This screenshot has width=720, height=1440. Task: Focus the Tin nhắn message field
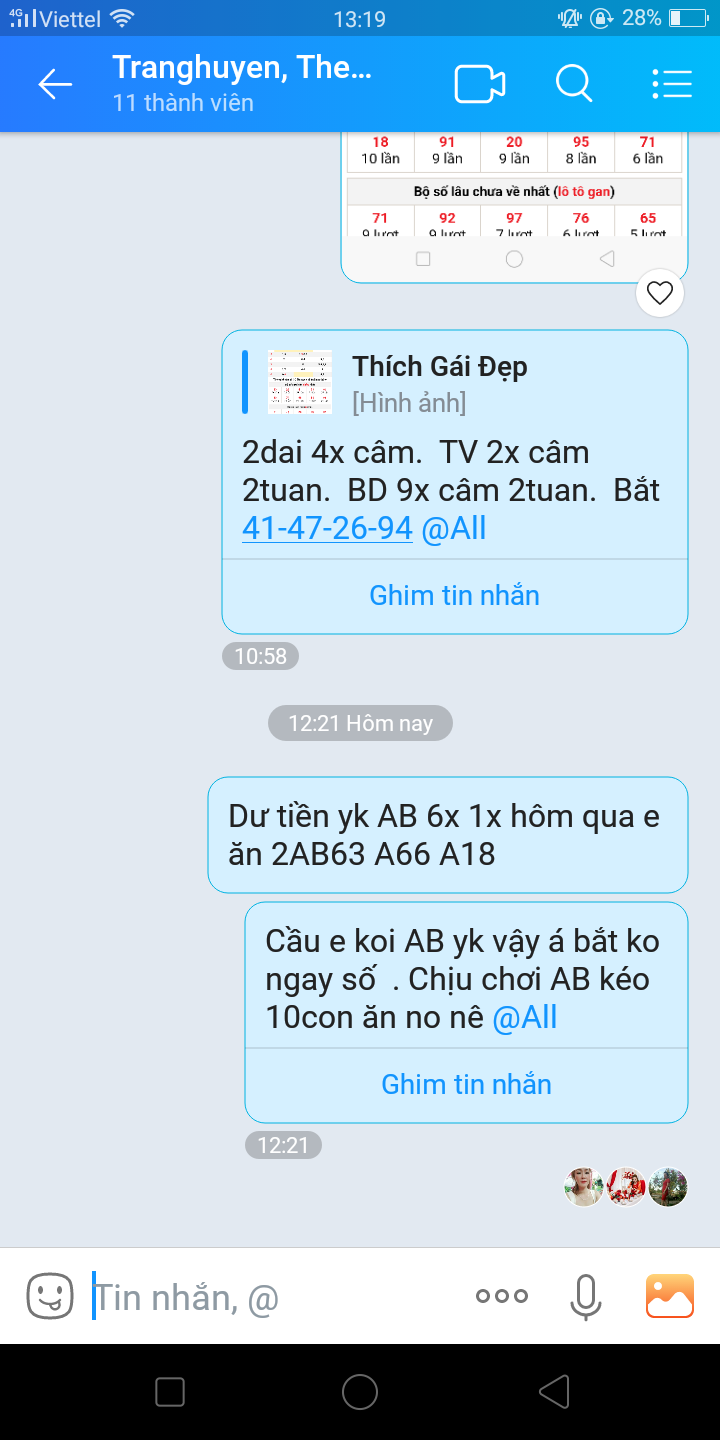270,1297
